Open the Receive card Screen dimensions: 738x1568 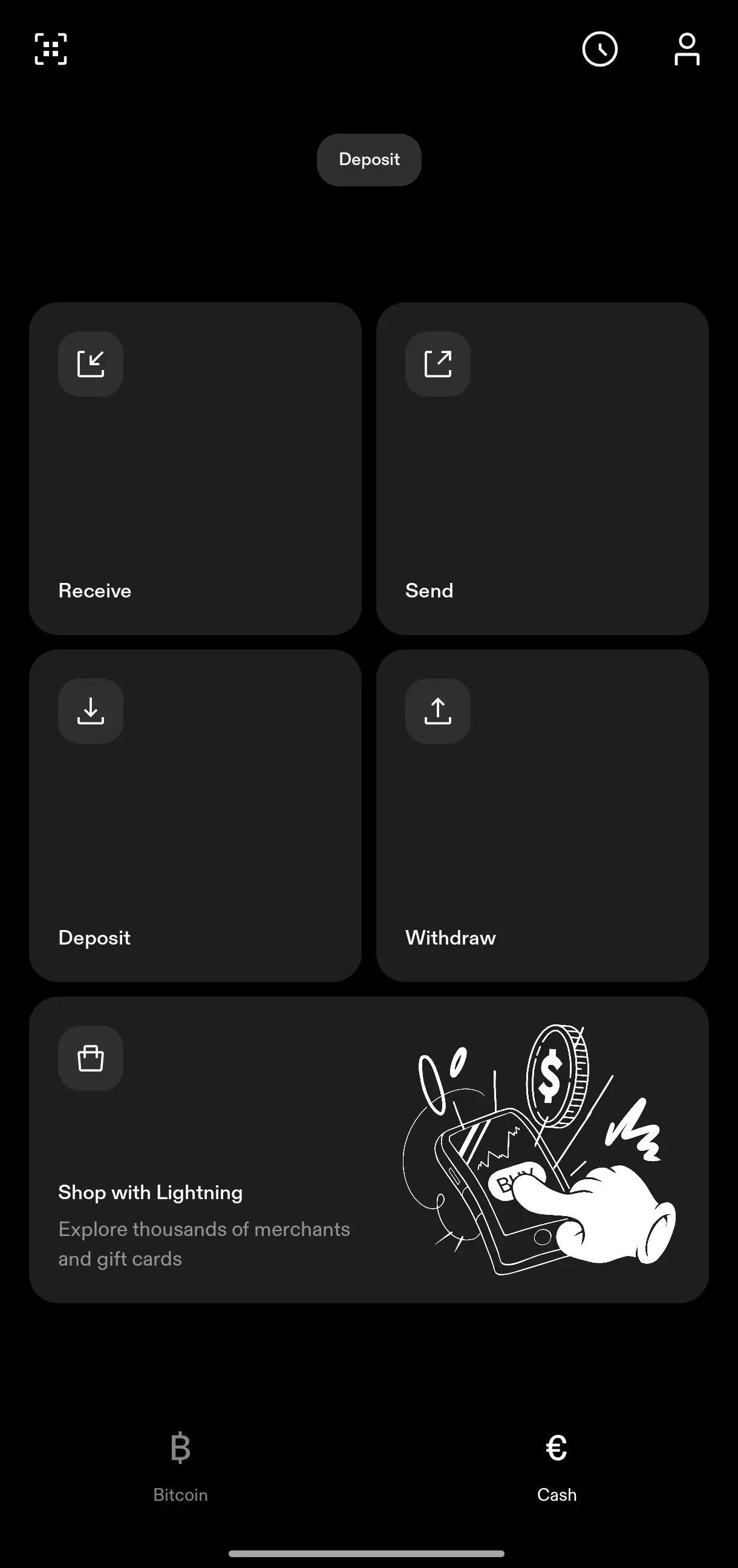pos(195,469)
